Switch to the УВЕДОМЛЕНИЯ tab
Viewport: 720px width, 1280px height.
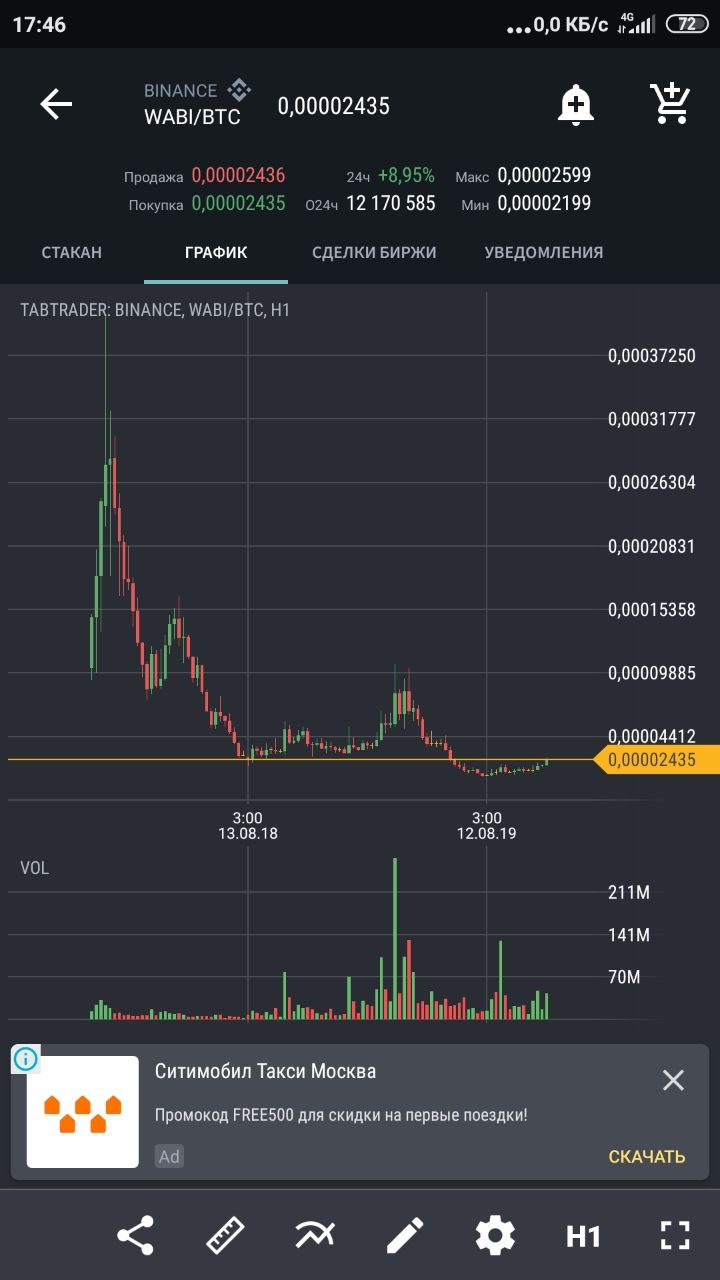[544, 252]
